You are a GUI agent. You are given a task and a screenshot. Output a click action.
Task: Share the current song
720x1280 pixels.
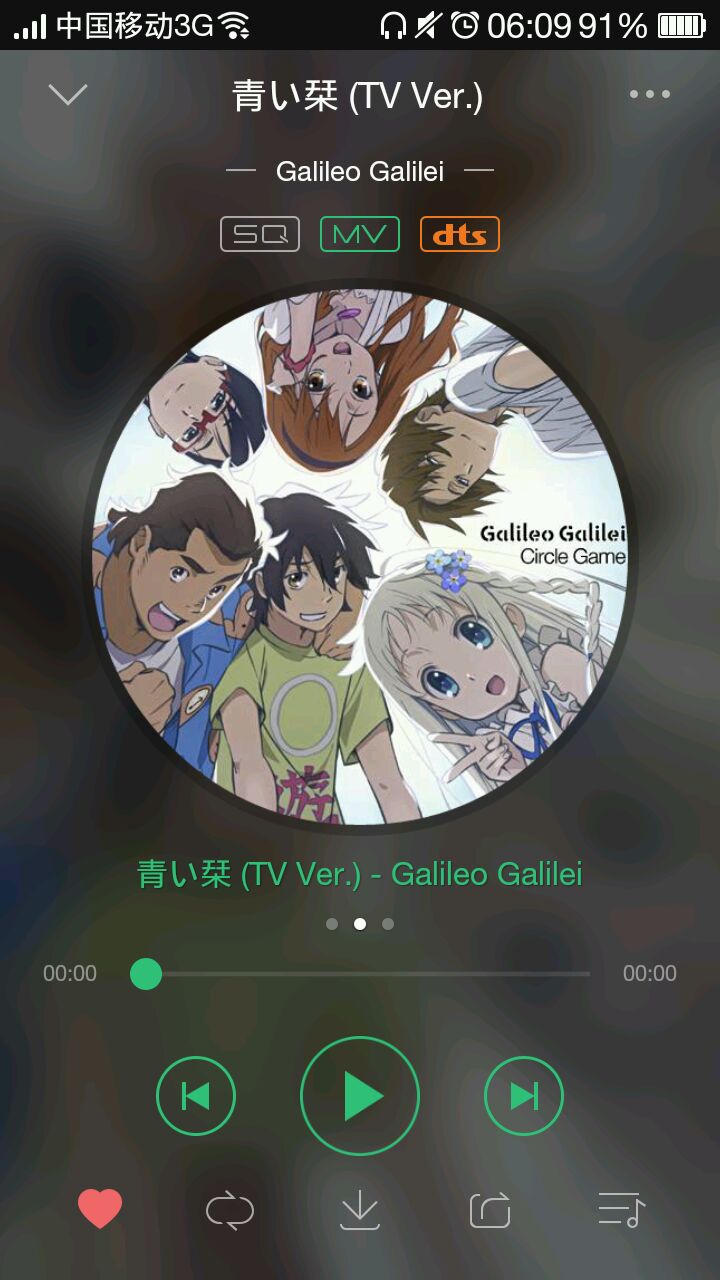pos(490,1211)
